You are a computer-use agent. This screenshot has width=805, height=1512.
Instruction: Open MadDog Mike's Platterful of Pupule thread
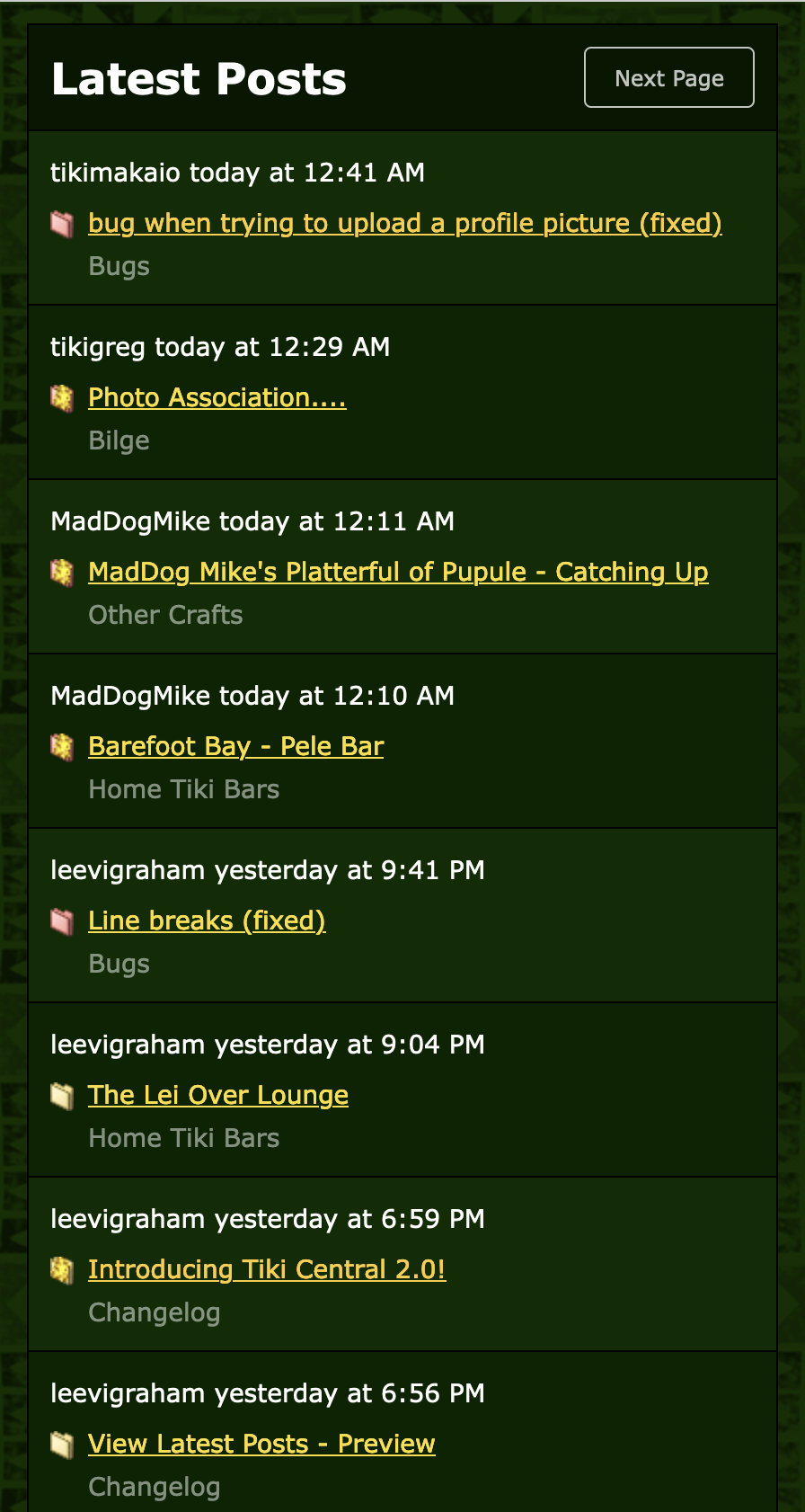point(398,572)
